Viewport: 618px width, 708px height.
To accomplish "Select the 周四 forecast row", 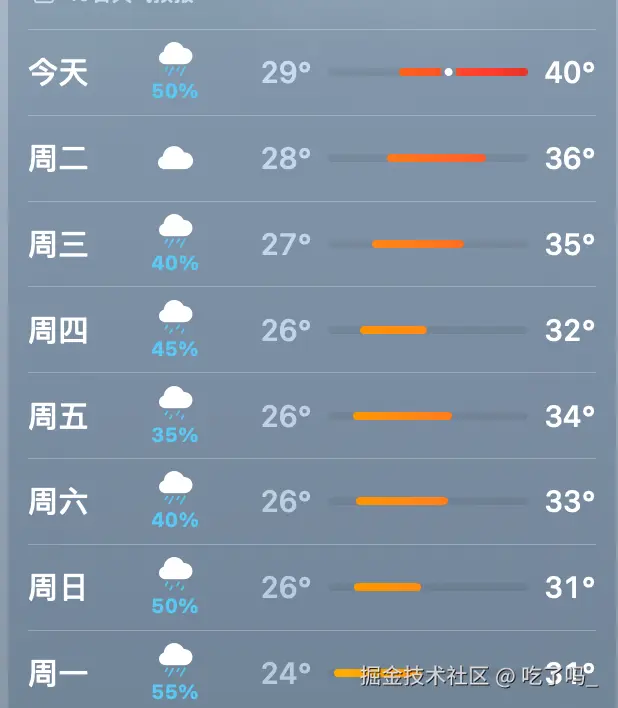I will [310, 330].
